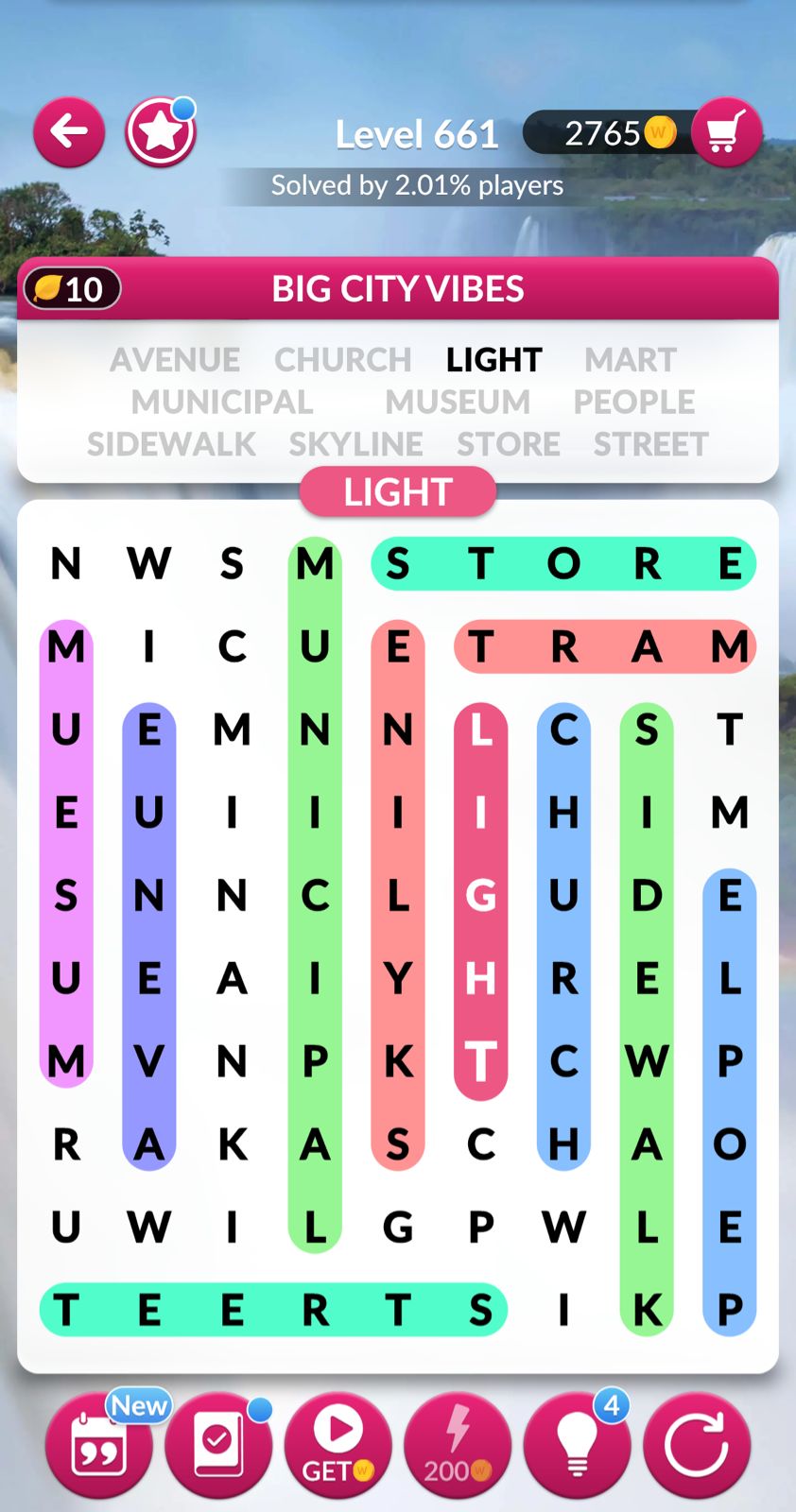
Task: Use a lightbulb hint
Action: [x=577, y=1444]
